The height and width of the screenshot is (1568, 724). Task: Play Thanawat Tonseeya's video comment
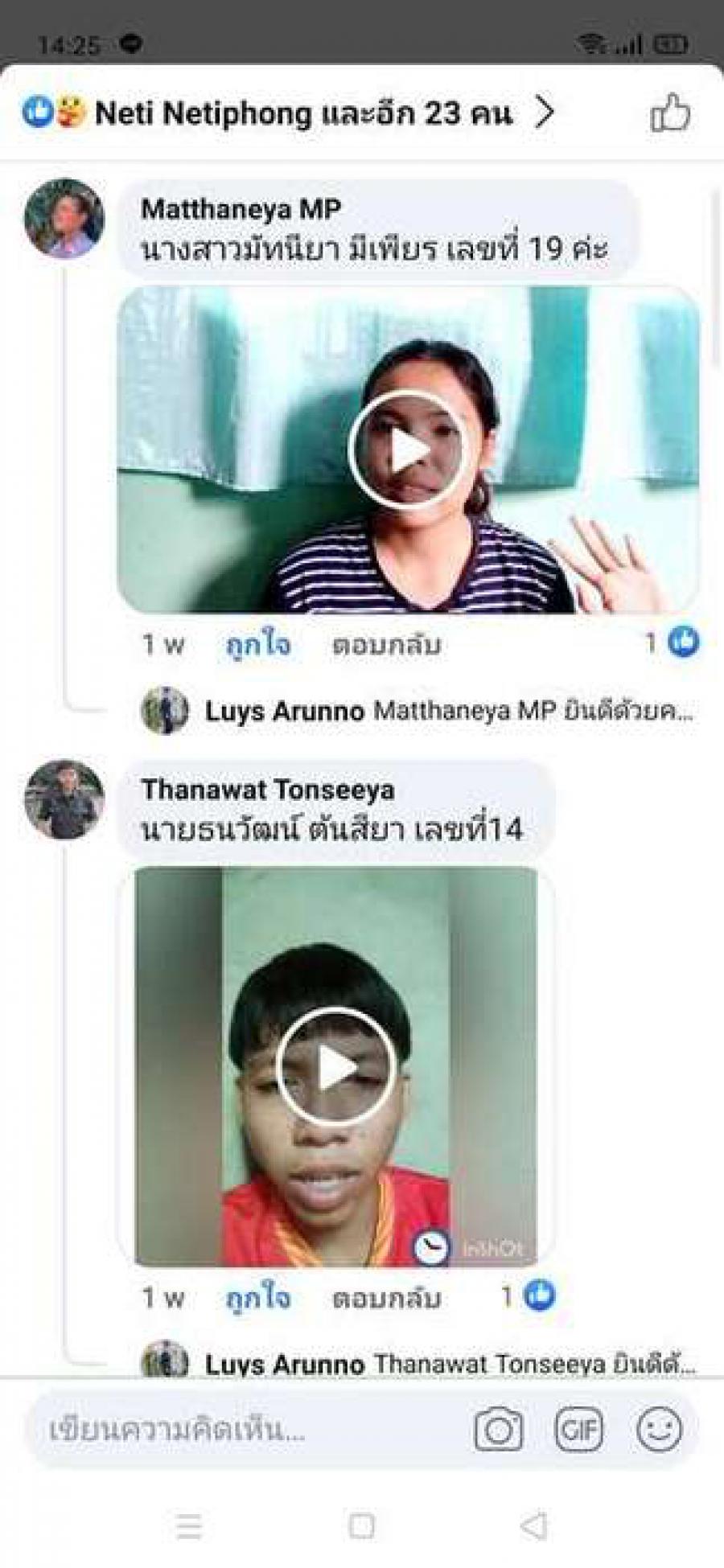pyautogui.click(x=336, y=1067)
